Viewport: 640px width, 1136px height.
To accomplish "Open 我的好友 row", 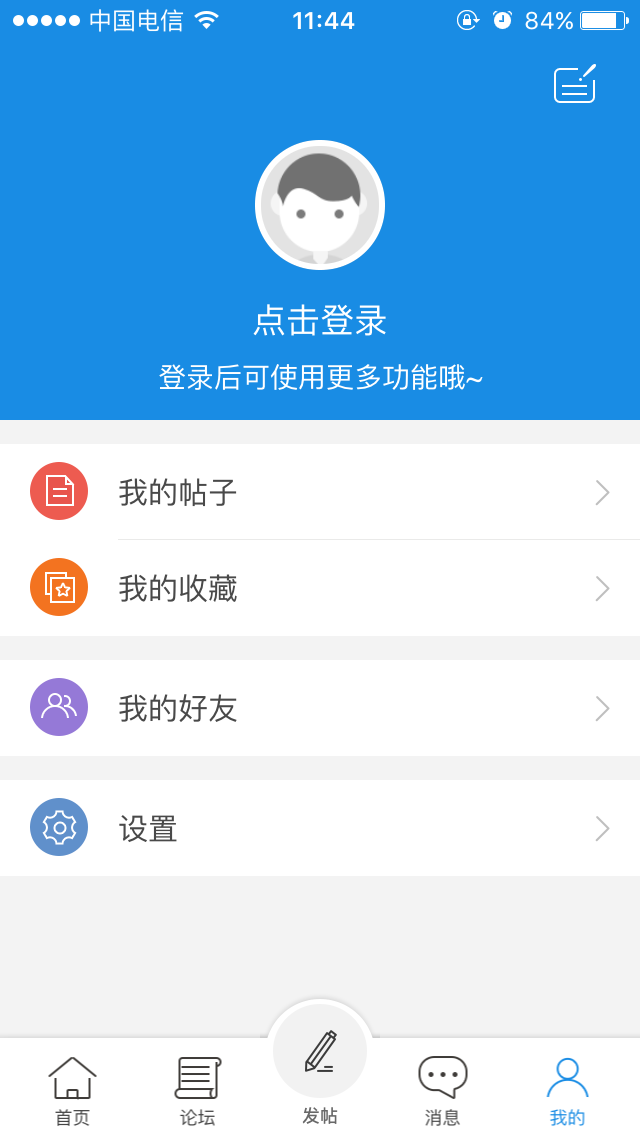I will pos(320,708).
